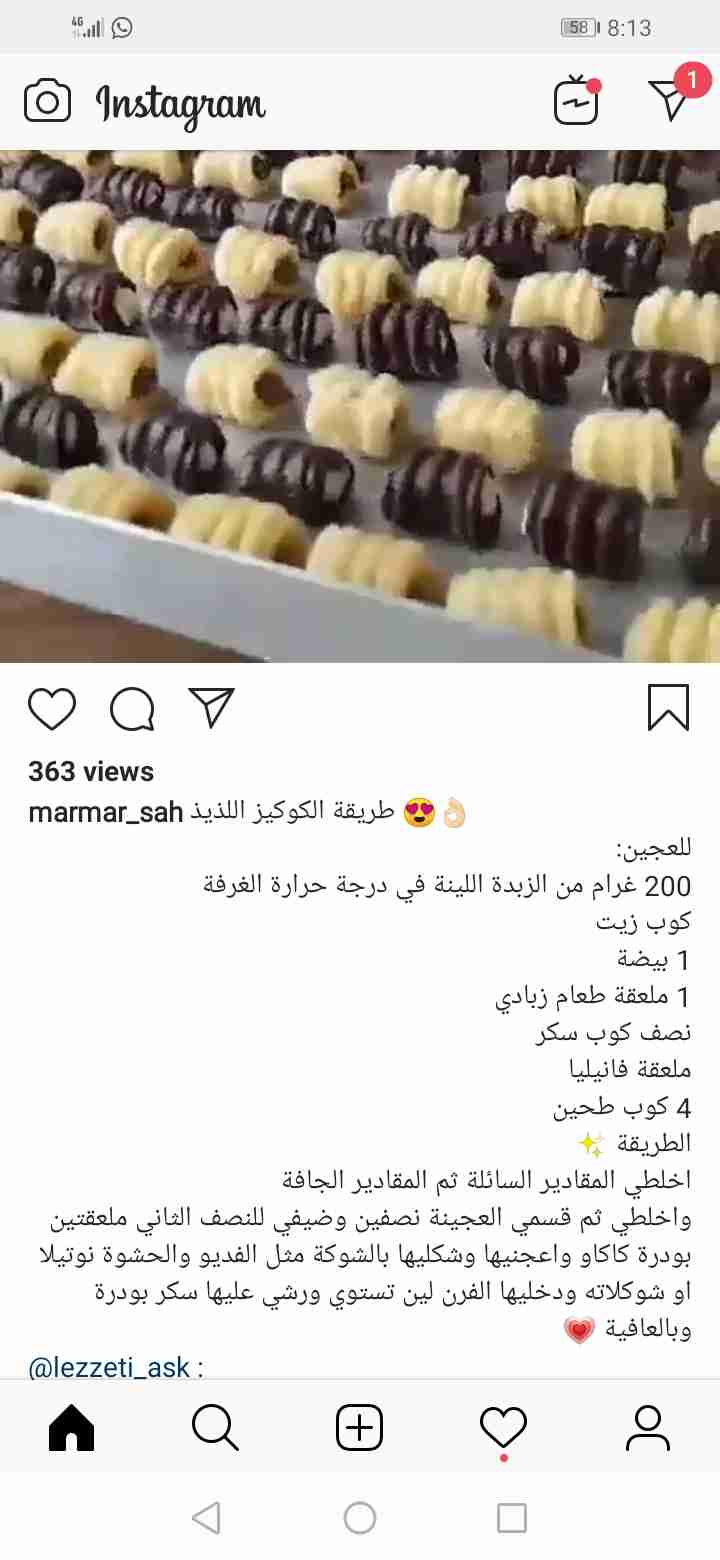Image resolution: width=720 pixels, height=1560 pixels.
Task: Switch to the Search tab
Action: pos(215,1428)
